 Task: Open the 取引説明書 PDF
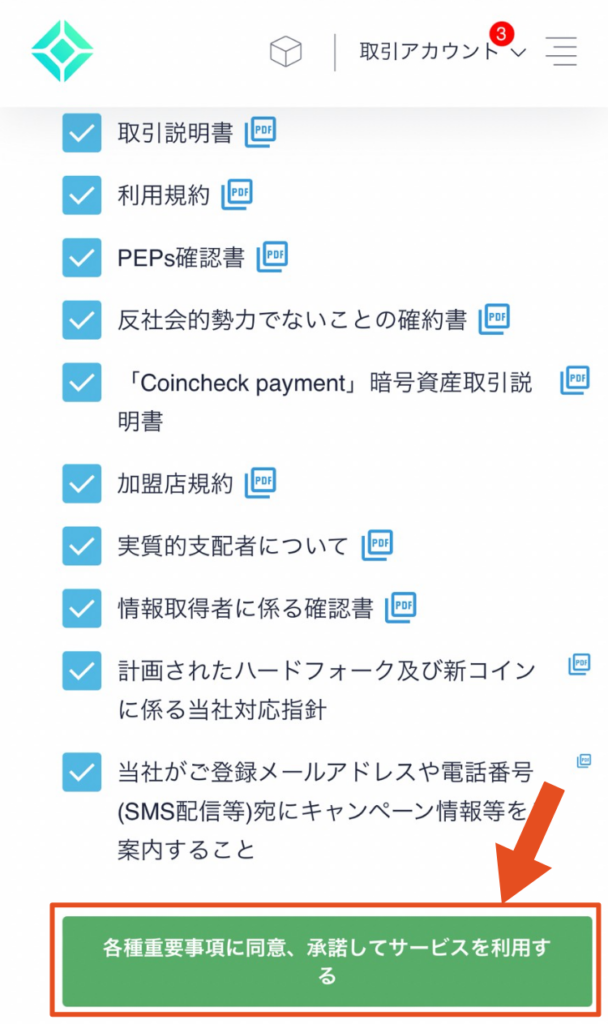click(261, 133)
